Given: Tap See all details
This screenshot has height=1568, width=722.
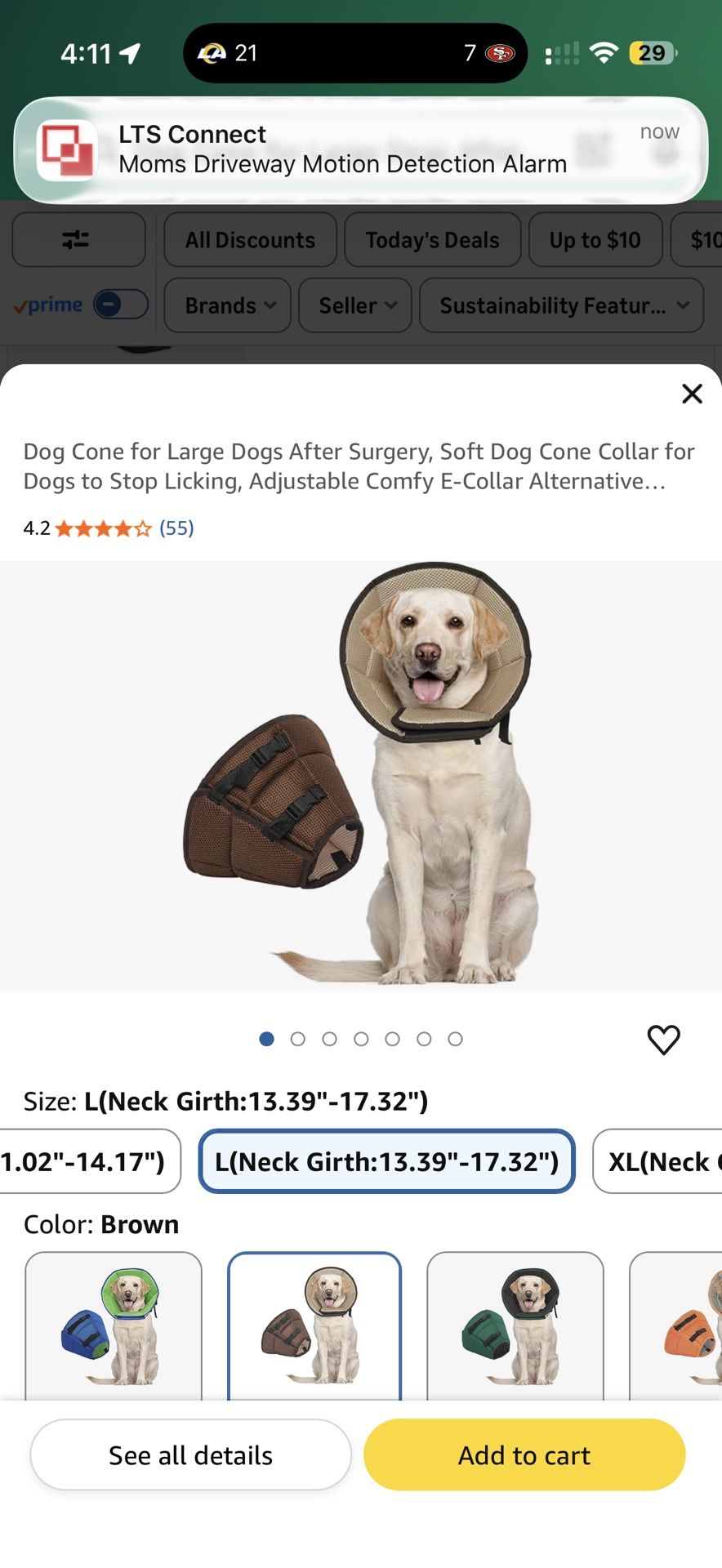Looking at the screenshot, I should [190, 1454].
